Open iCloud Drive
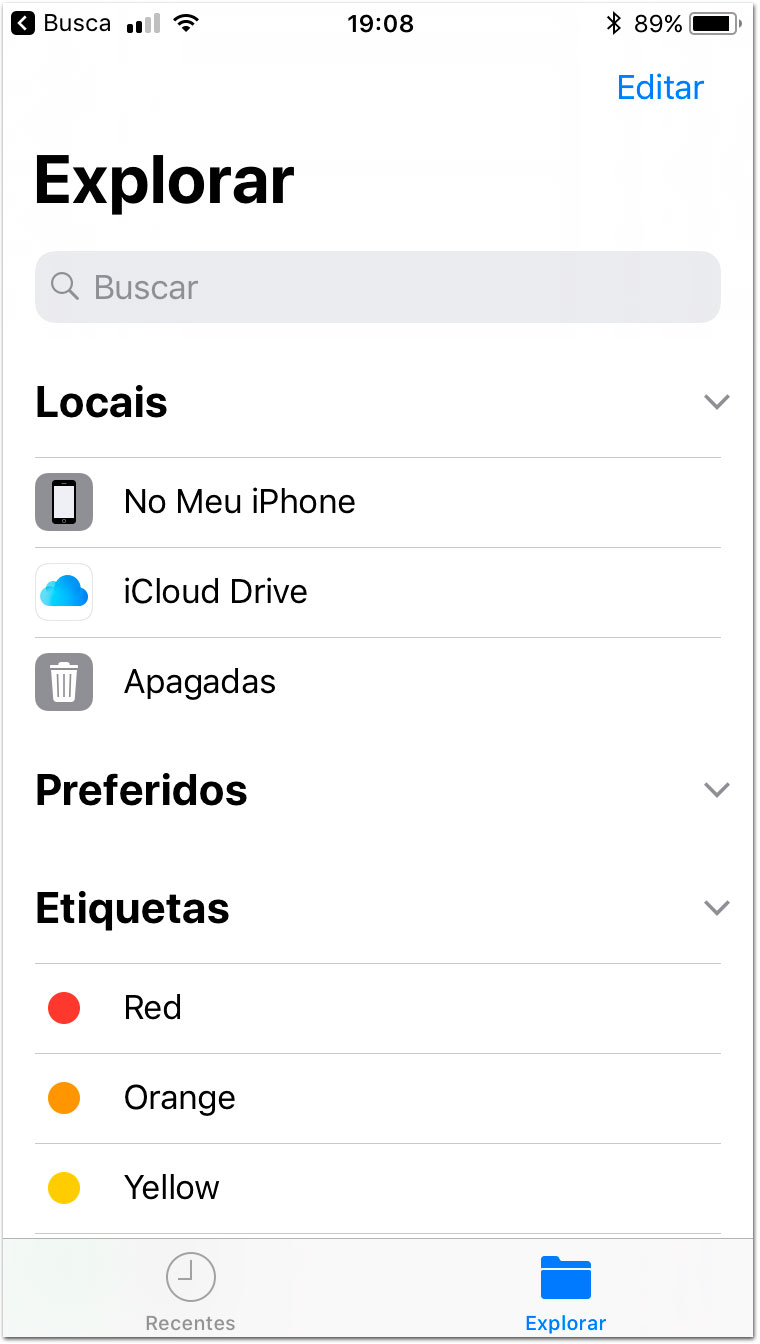The width and height of the screenshot is (760, 1344). click(378, 592)
